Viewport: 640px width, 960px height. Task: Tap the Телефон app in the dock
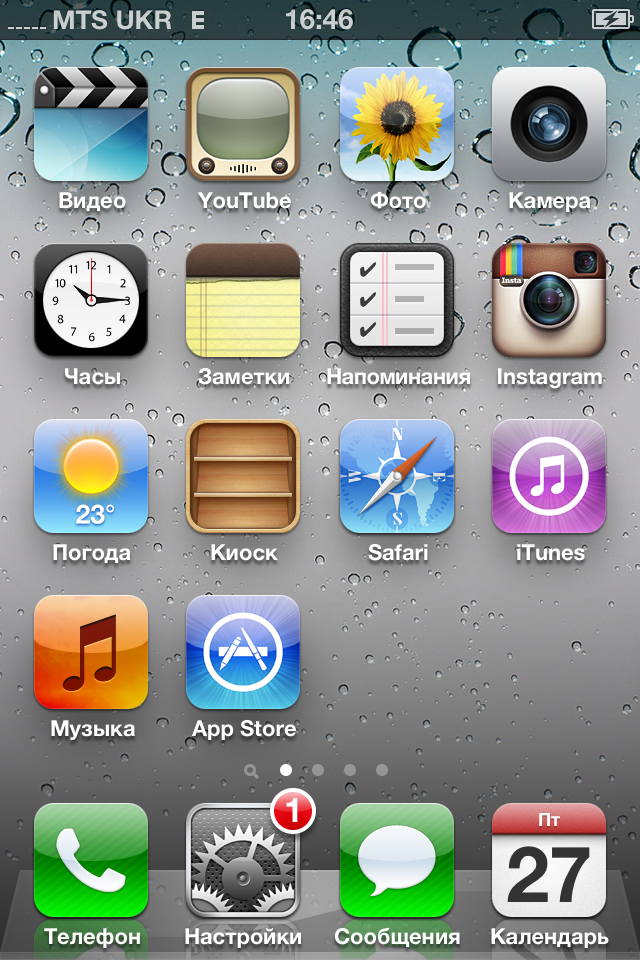[x=91, y=860]
